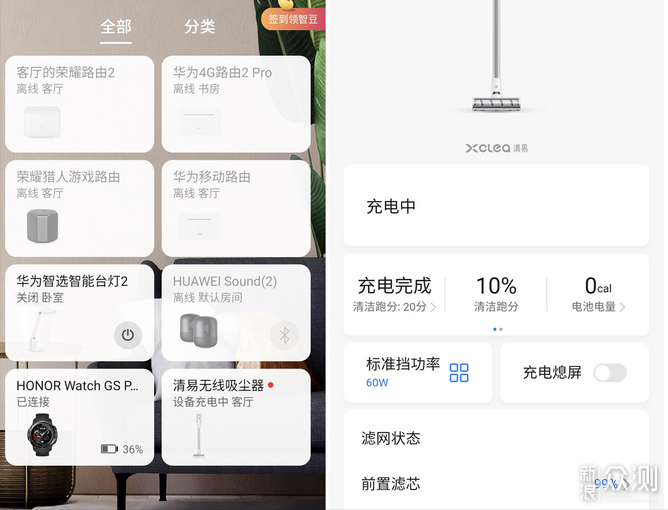
Task: Turn on the 华为智选智能台灯2 power button
Action: point(126,335)
